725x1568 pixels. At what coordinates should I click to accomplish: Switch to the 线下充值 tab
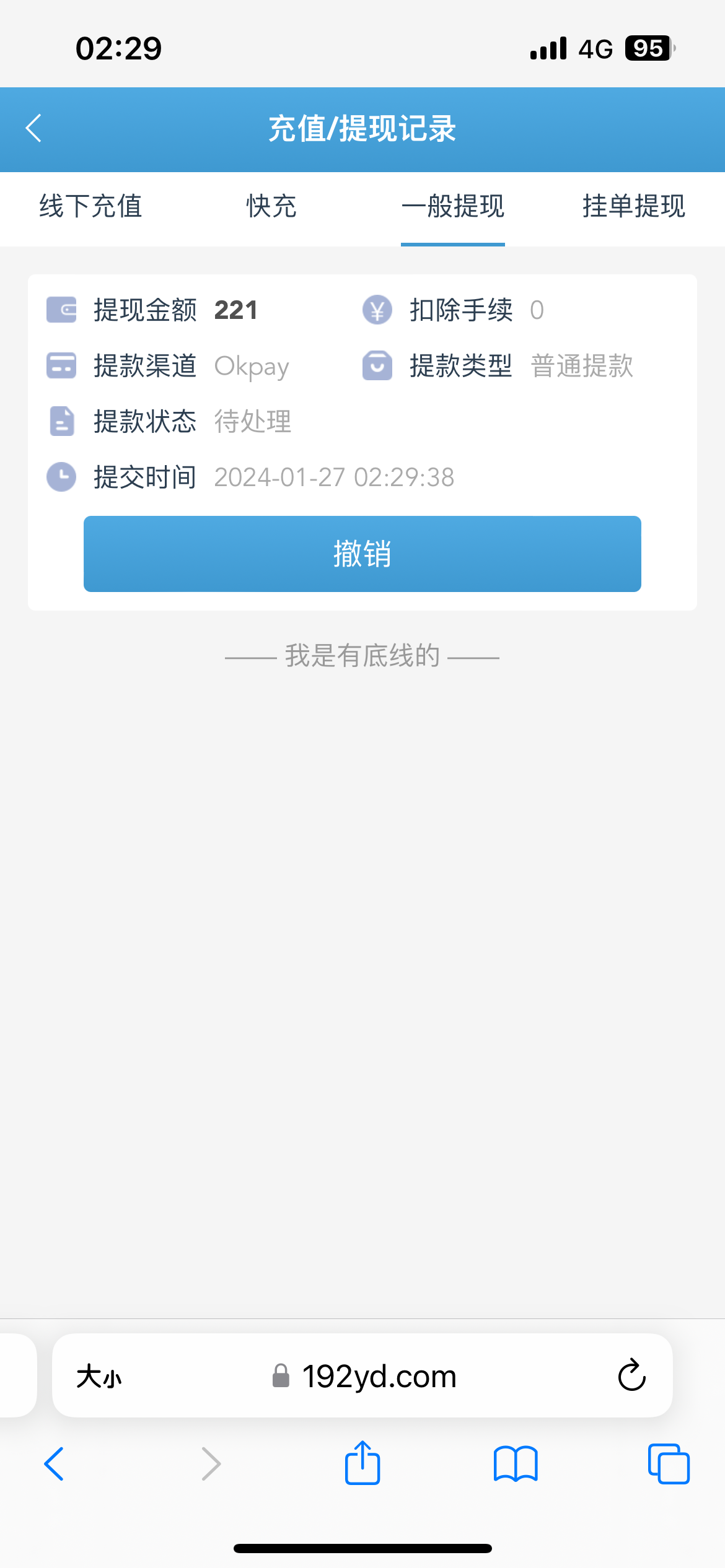pyautogui.click(x=90, y=206)
